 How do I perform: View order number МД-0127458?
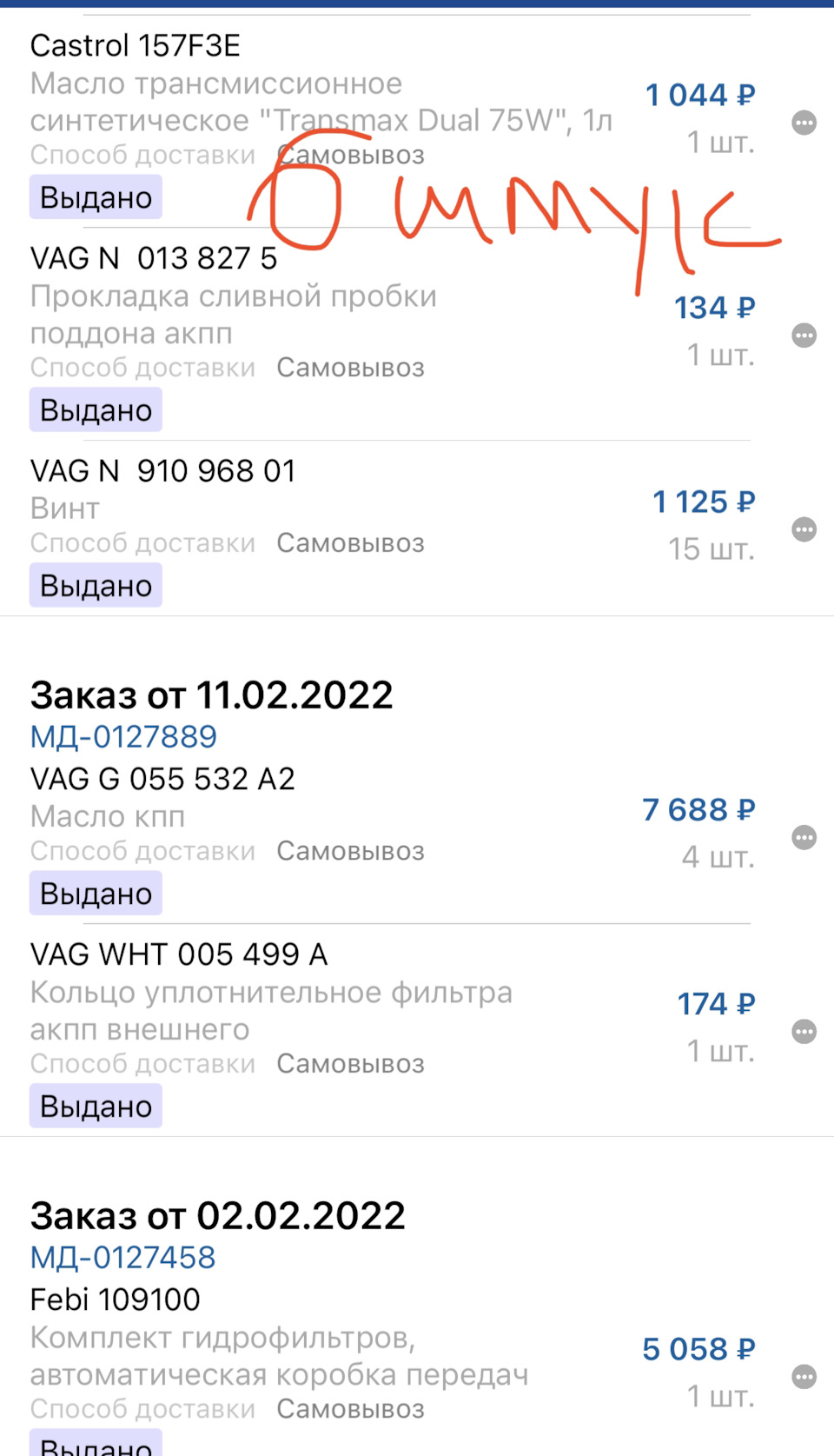pos(122,1258)
